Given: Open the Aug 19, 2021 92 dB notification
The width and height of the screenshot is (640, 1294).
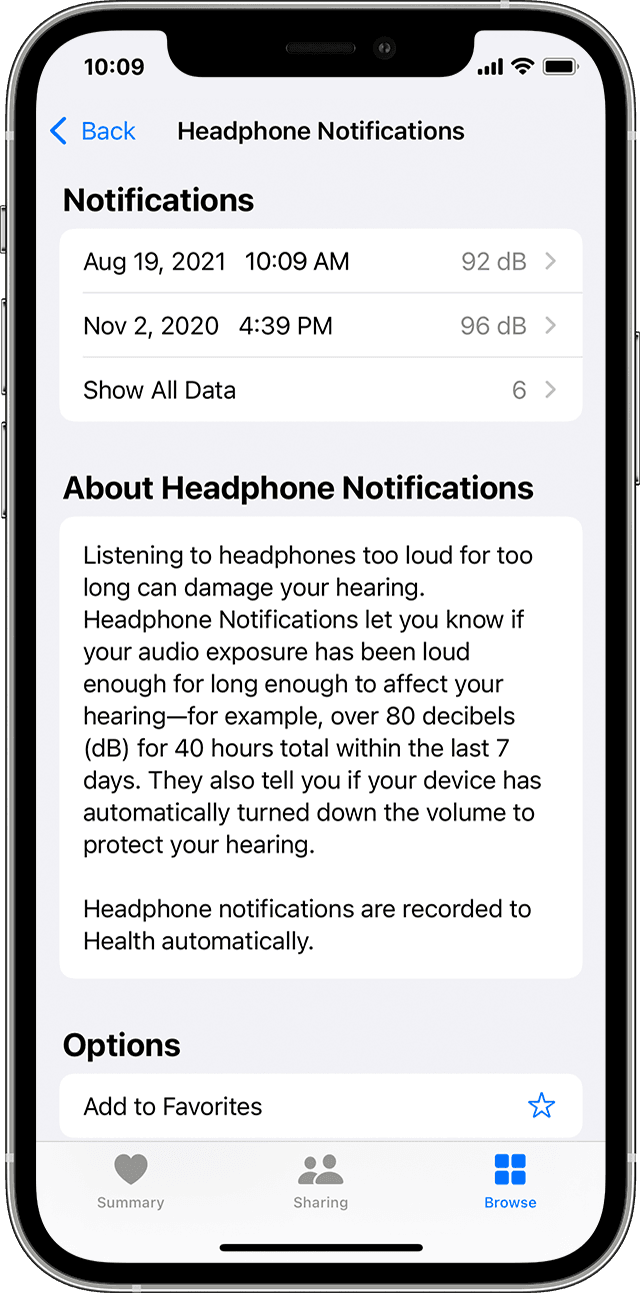Looking at the screenshot, I should [320, 261].
